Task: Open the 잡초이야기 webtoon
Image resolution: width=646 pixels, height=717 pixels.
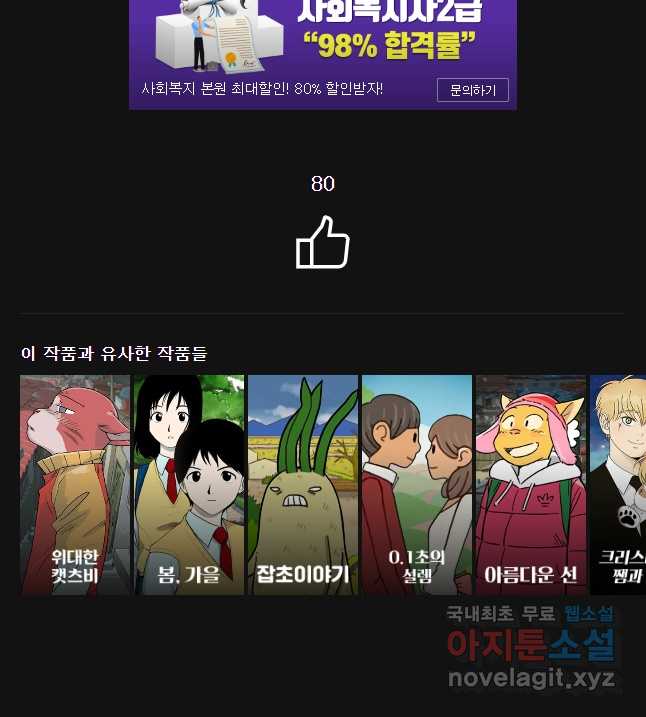Action: [303, 485]
